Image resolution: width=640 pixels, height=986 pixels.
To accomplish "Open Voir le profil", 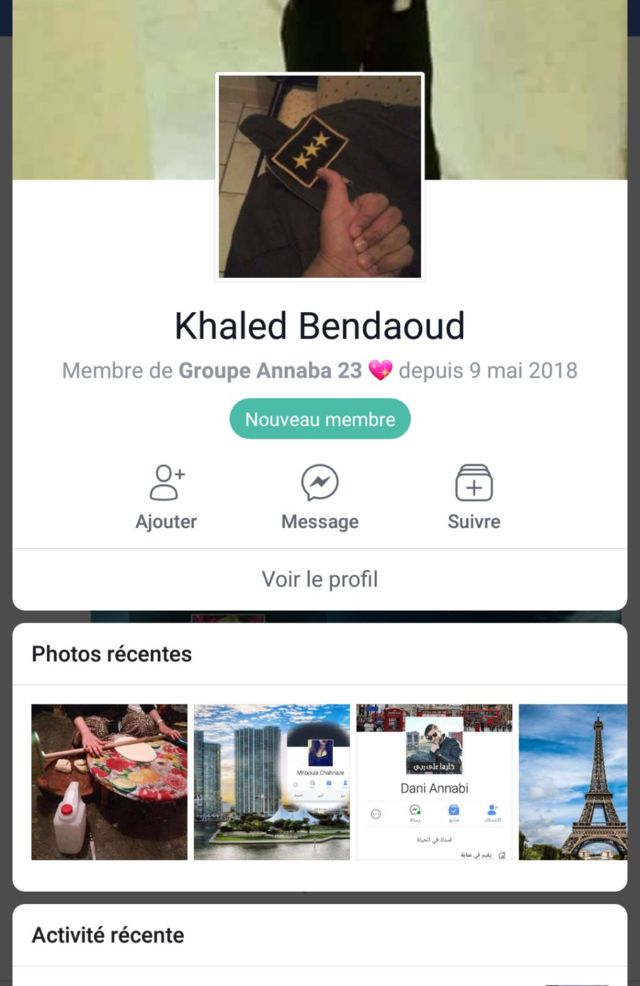I will pos(319,579).
